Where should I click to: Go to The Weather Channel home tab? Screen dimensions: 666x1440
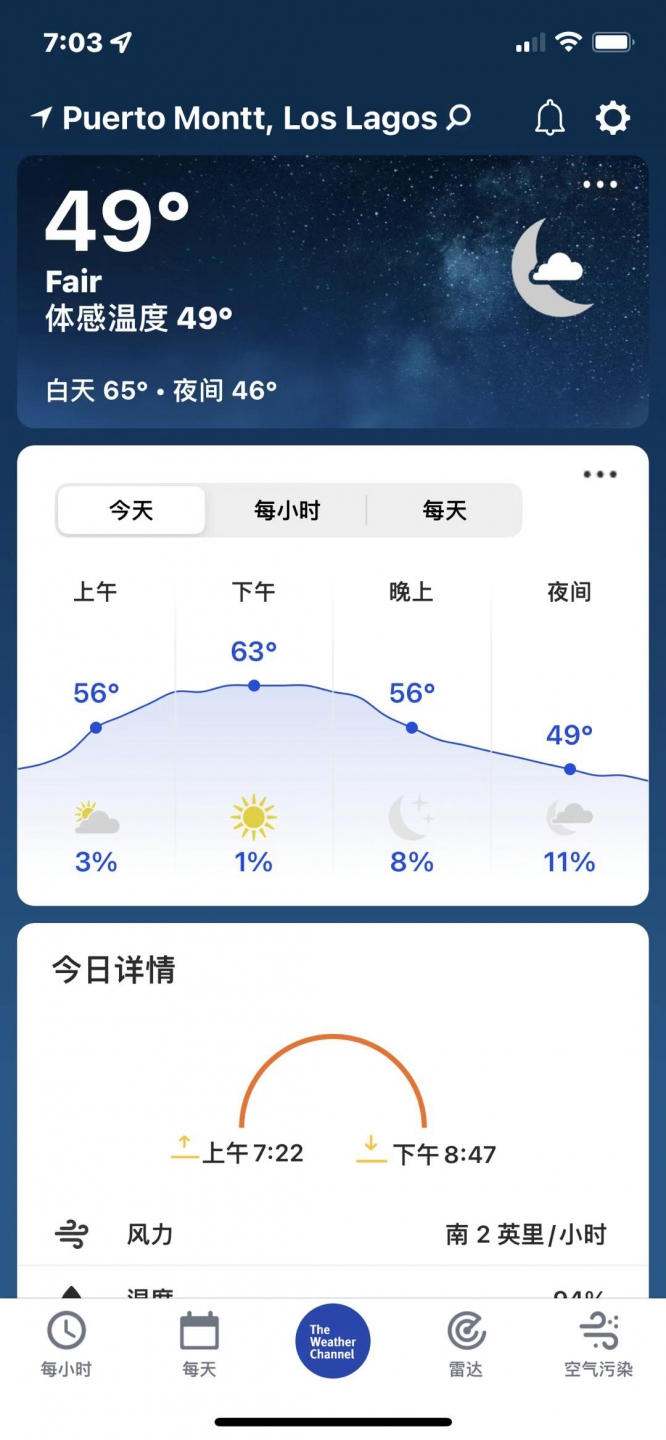332,1342
